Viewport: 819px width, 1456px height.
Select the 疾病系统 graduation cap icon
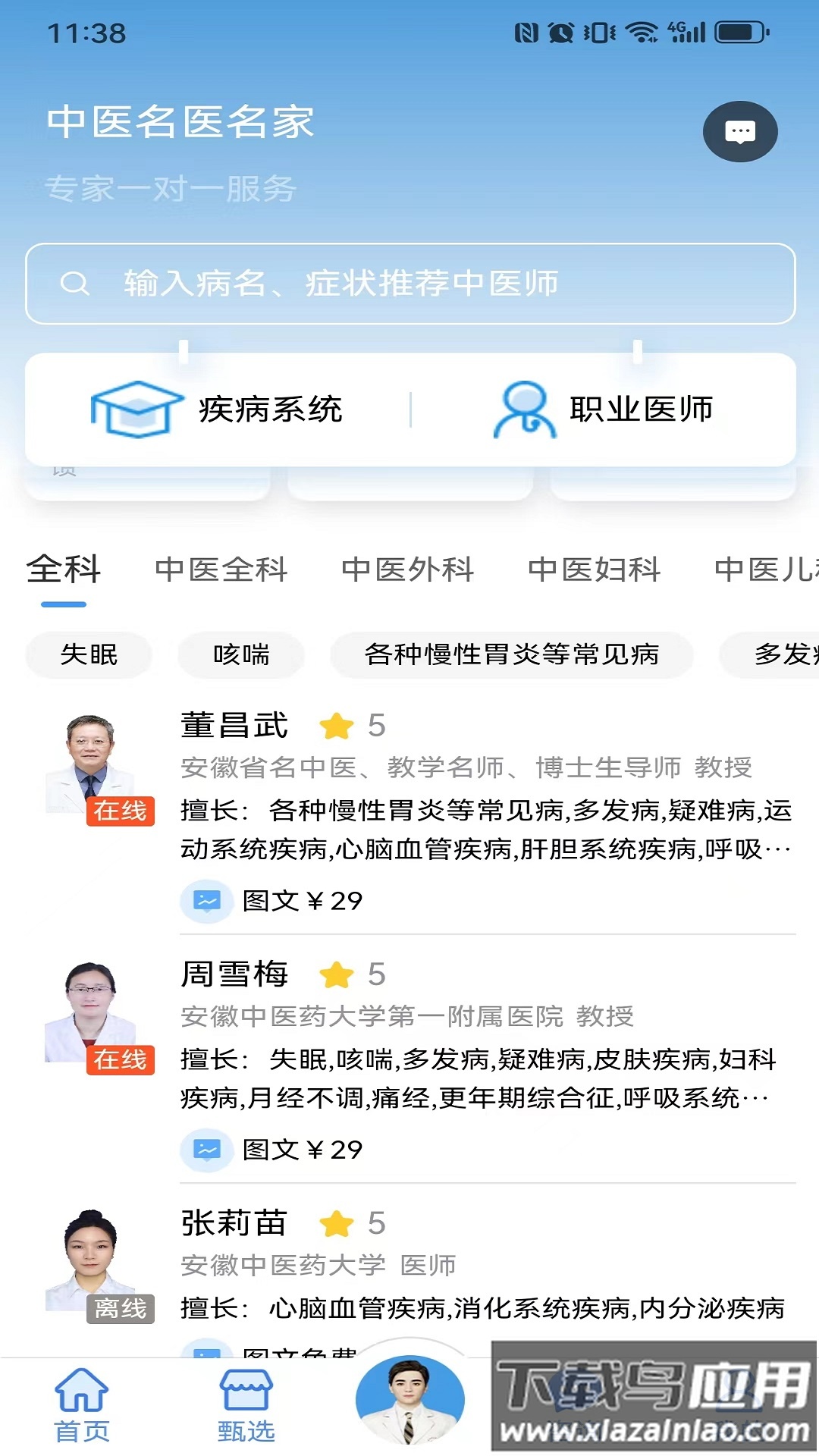coord(136,409)
